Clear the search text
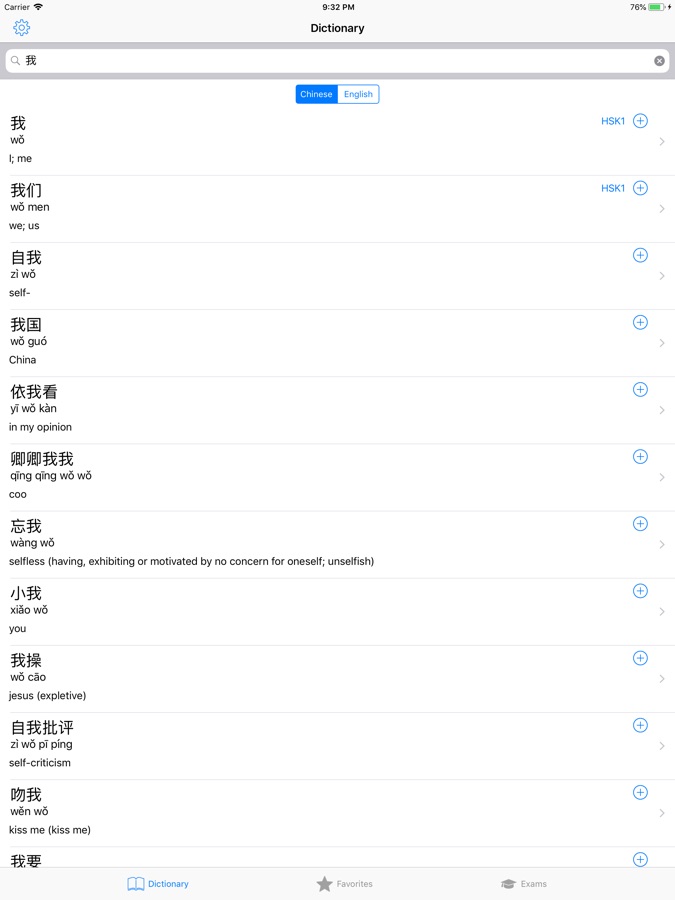 [659, 61]
